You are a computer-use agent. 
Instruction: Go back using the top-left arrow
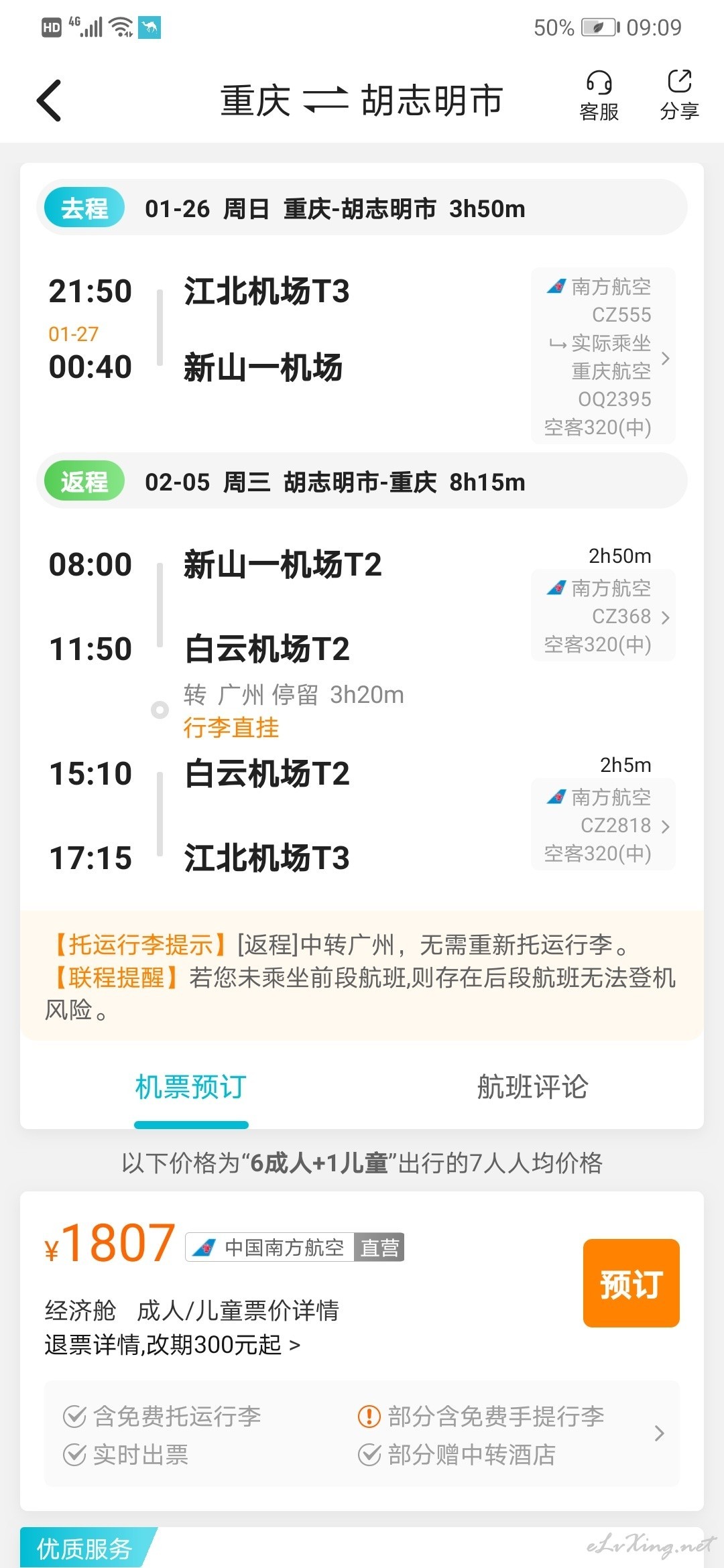(49, 101)
